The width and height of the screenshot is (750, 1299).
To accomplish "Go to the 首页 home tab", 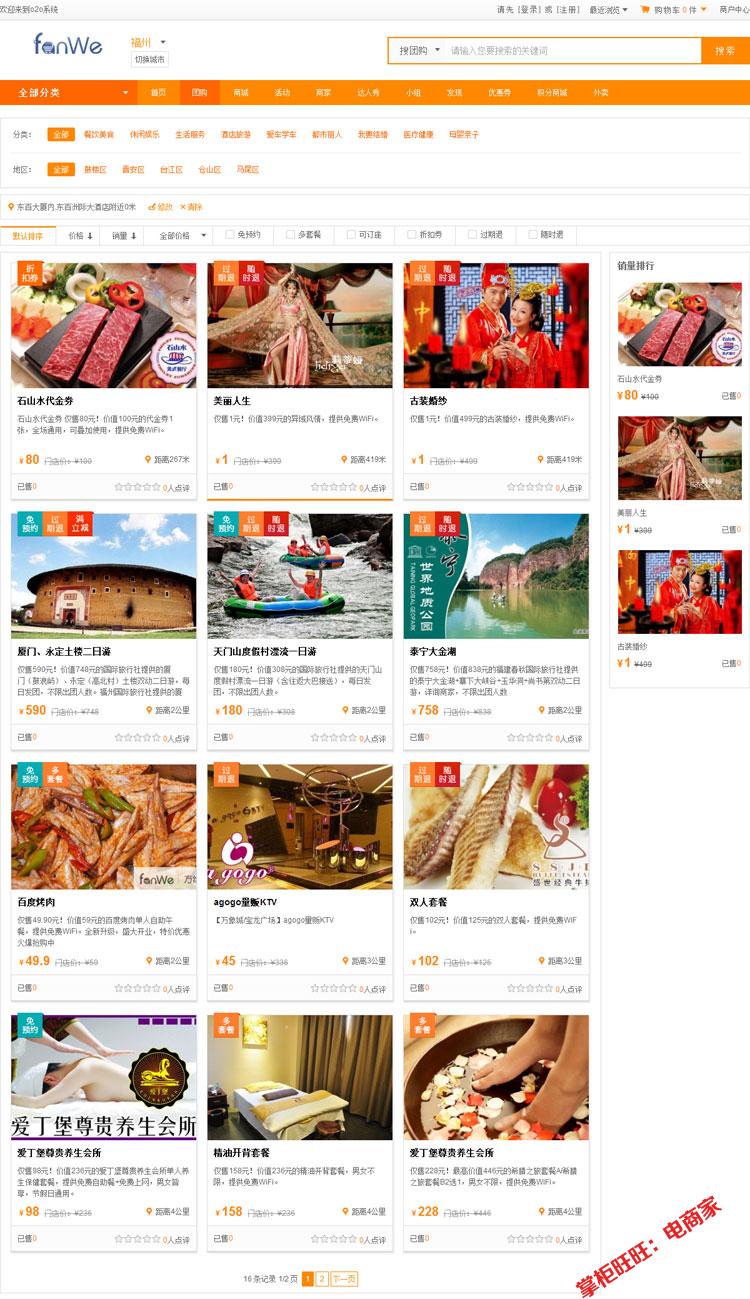I will pos(158,92).
